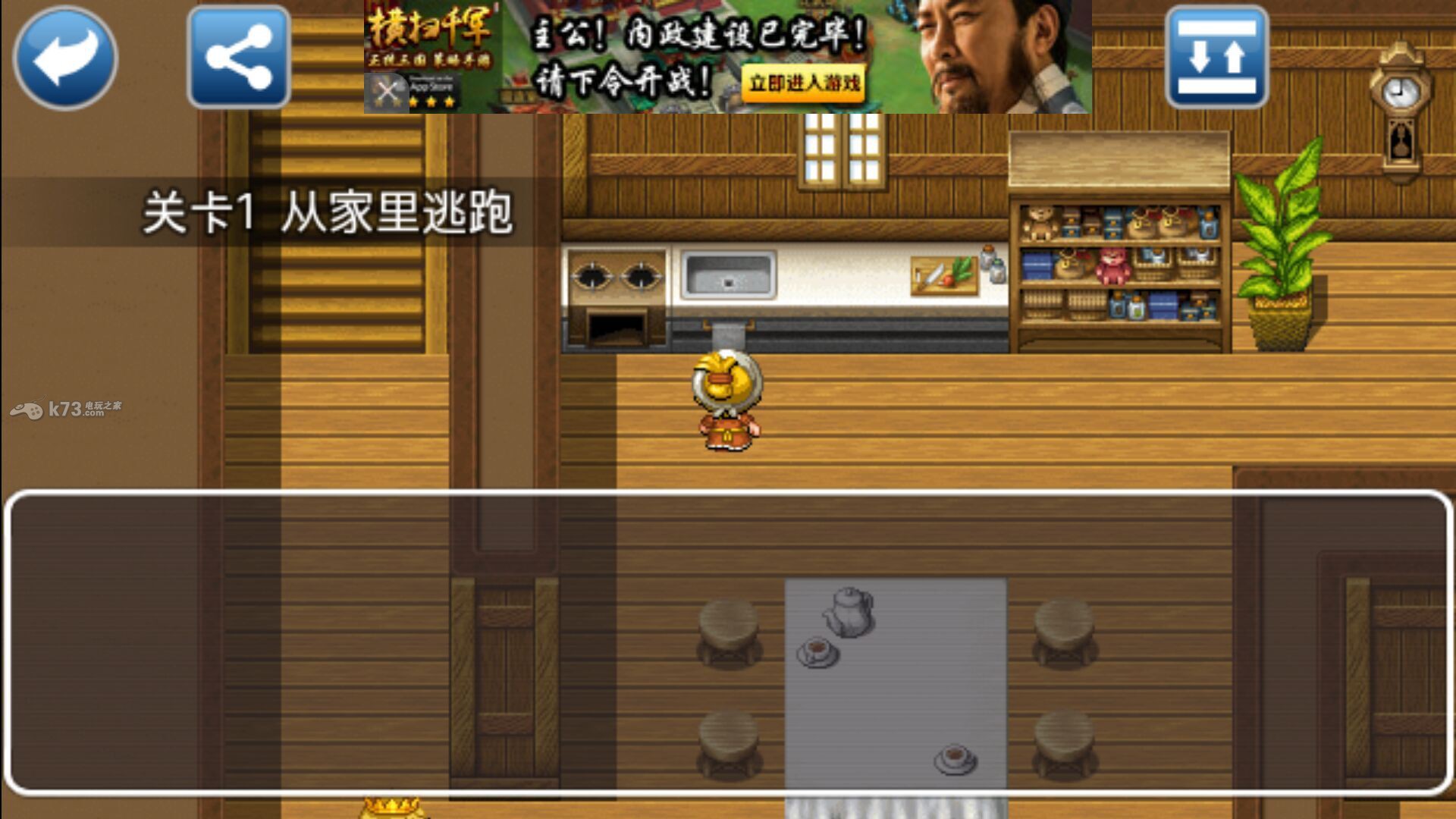
Task: Tap the blue back arrow button
Action: point(65,58)
